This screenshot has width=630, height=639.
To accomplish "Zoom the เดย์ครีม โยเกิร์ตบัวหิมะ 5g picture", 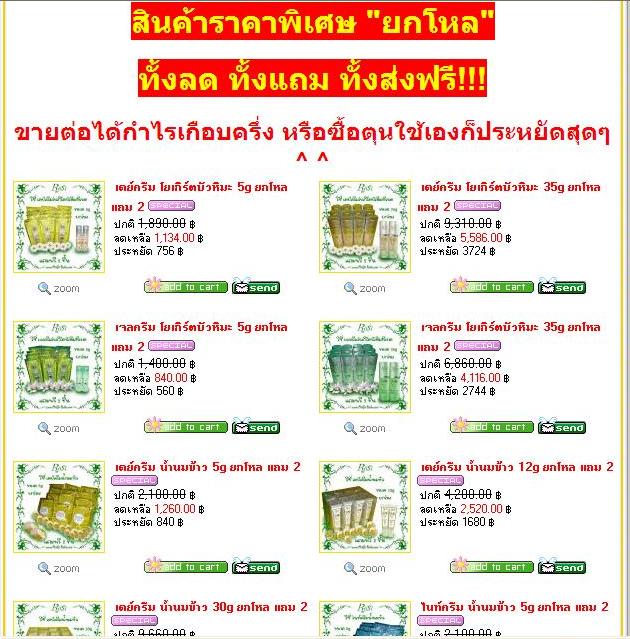I will coord(58,288).
